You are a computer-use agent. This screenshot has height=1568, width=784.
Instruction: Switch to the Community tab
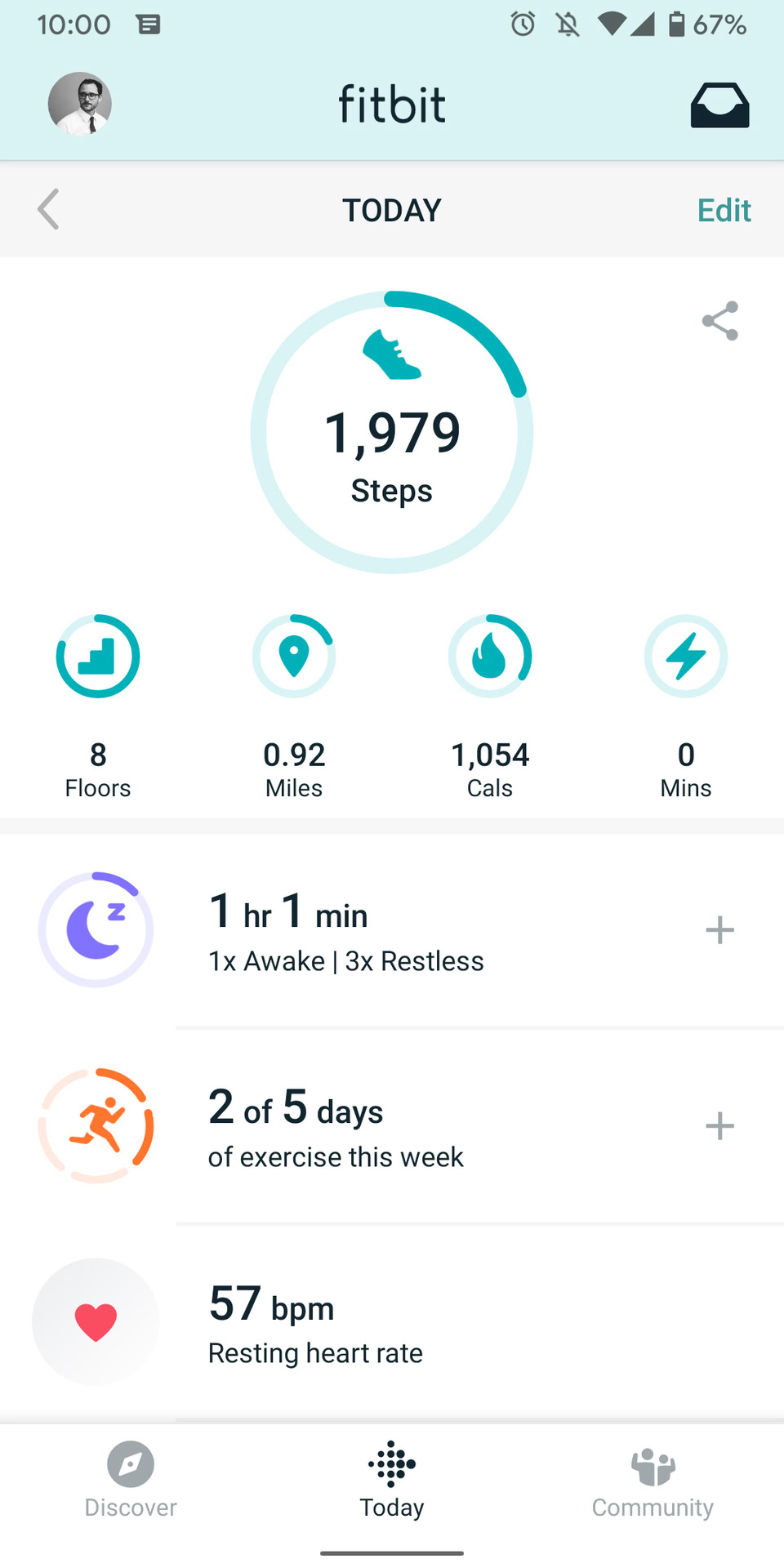pyautogui.click(x=653, y=1480)
